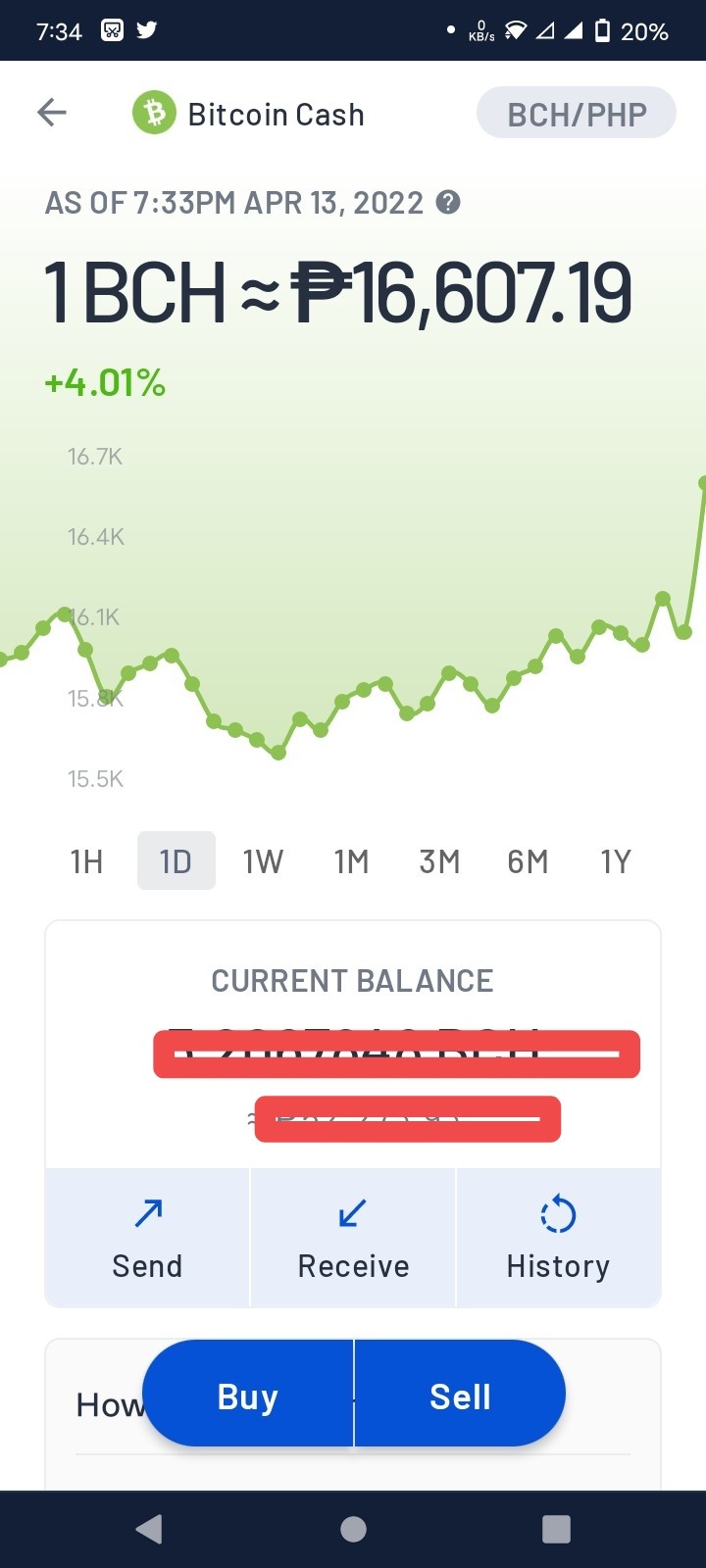Show the 3M price chart

(439, 861)
